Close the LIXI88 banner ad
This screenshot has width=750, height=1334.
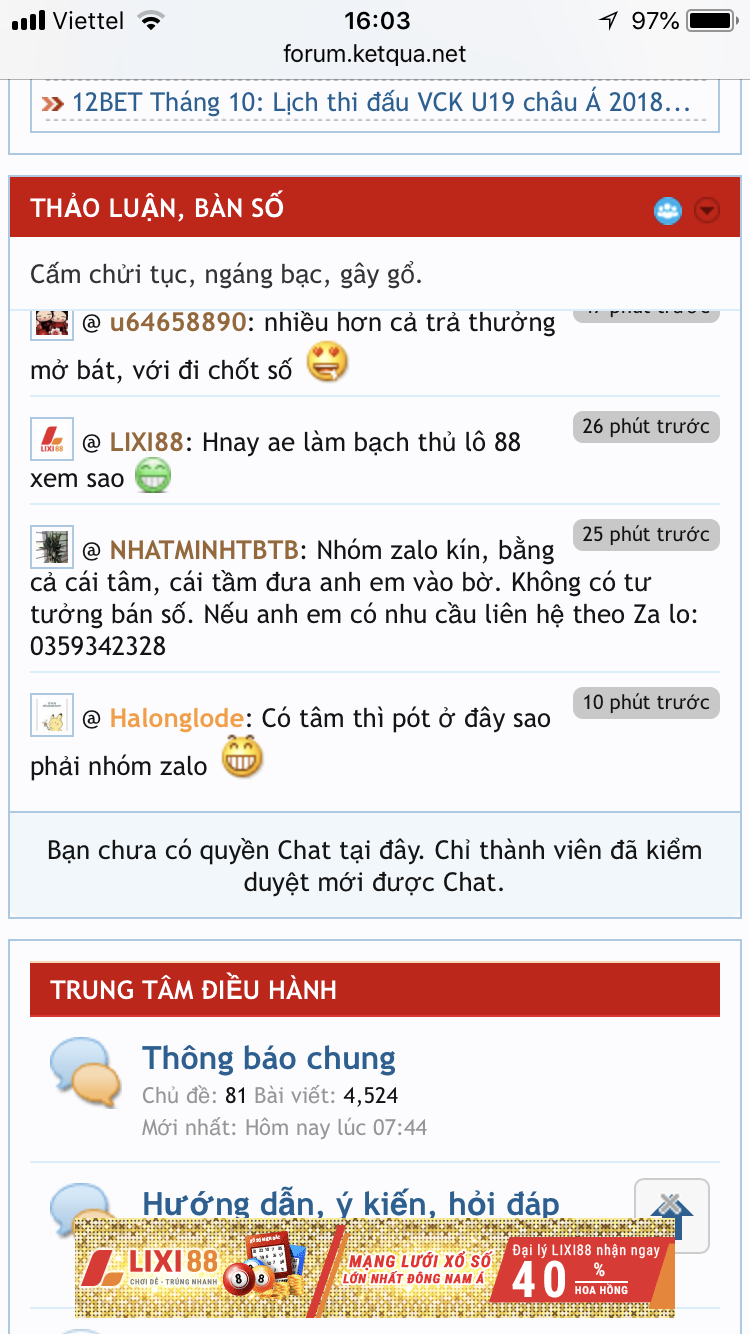[x=671, y=1205]
